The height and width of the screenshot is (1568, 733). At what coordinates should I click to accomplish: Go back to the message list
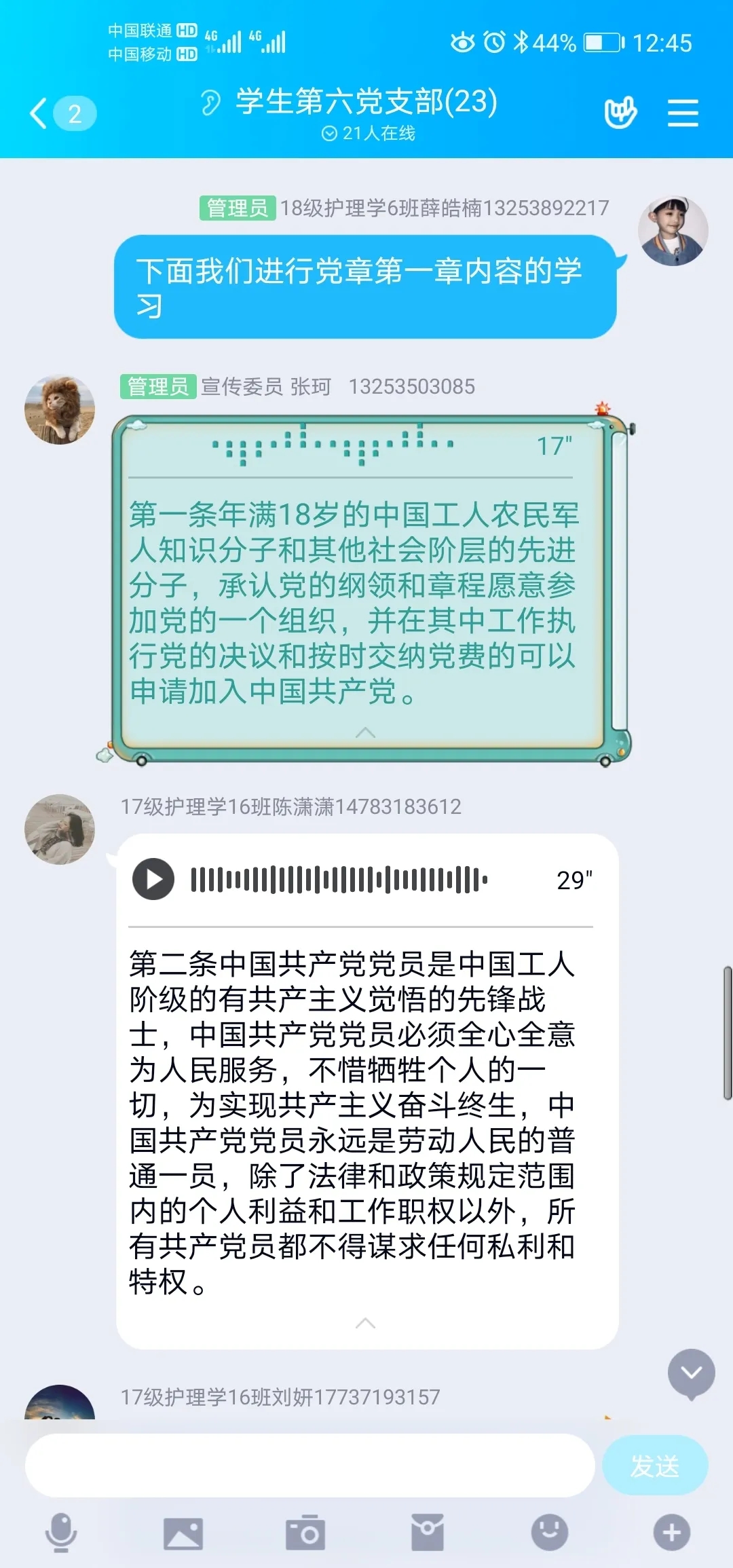[x=41, y=113]
